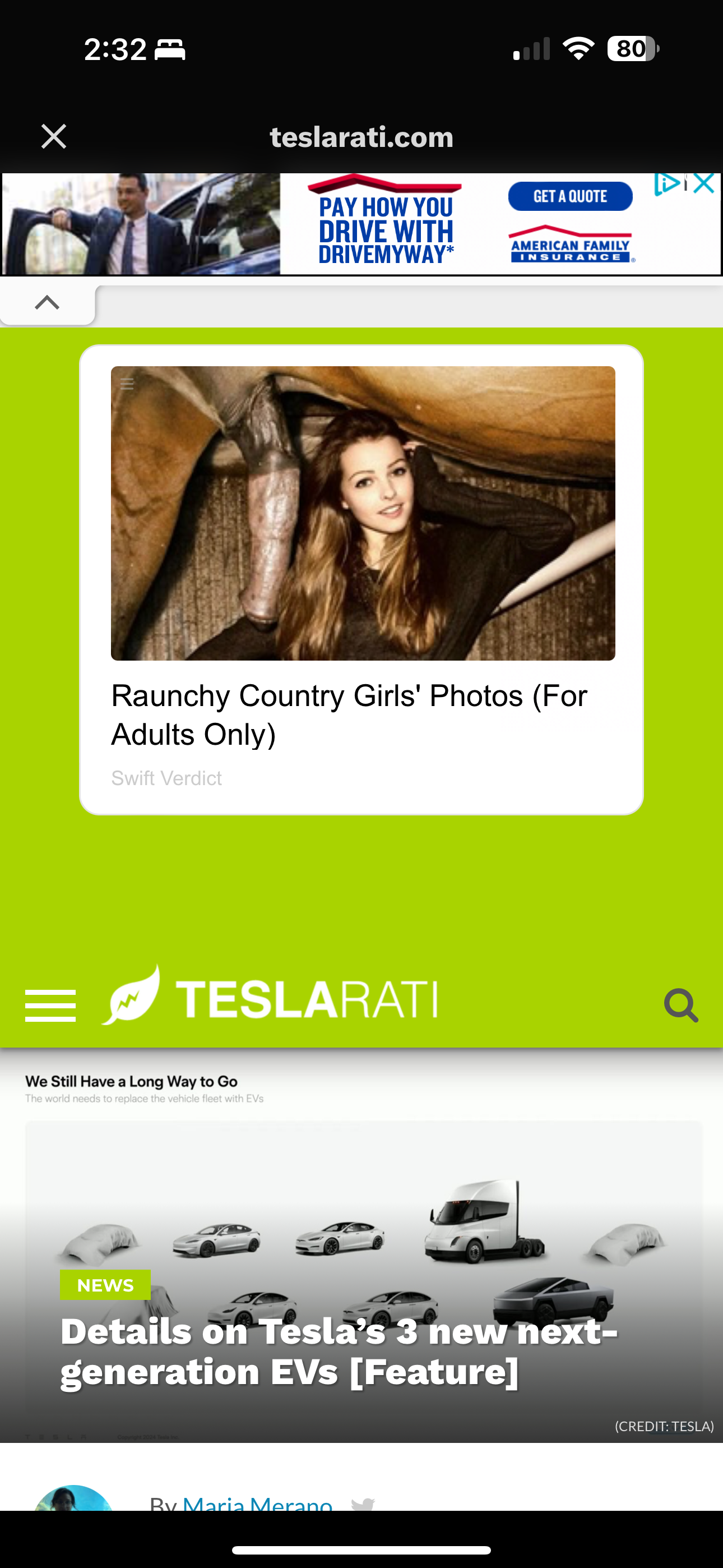Viewport: 723px width, 1568px height.
Task: Go to the Teslarati homepage via logo
Action: [x=269, y=996]
